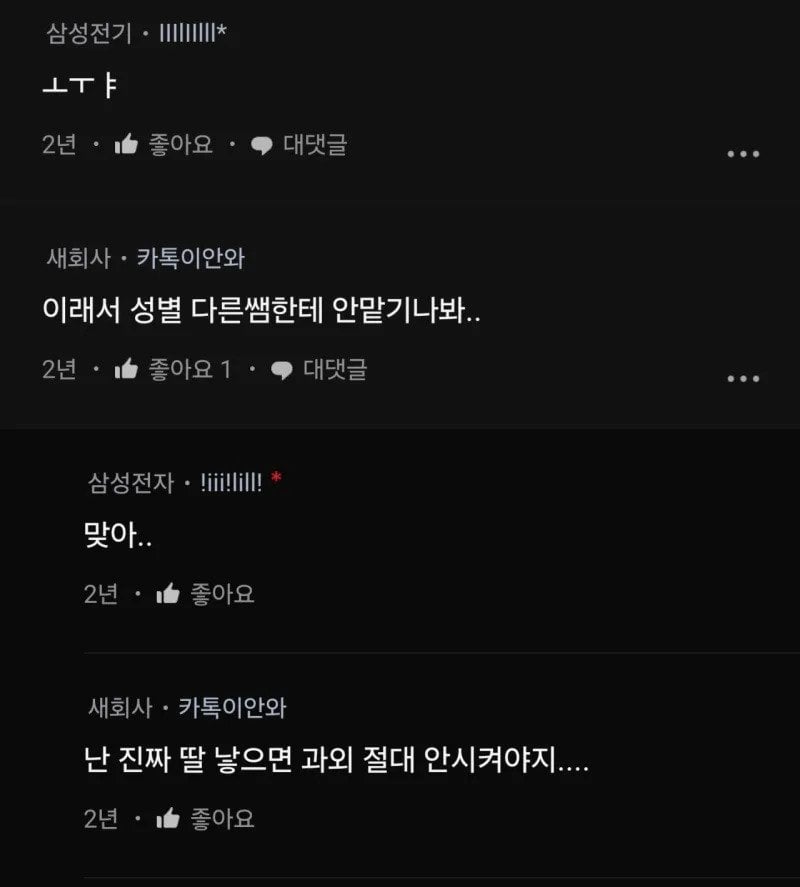Open the overflow menu for the 'ㅗㅜㅑ' comment
This screenshot has height=887, width=800.
point(743,154)
